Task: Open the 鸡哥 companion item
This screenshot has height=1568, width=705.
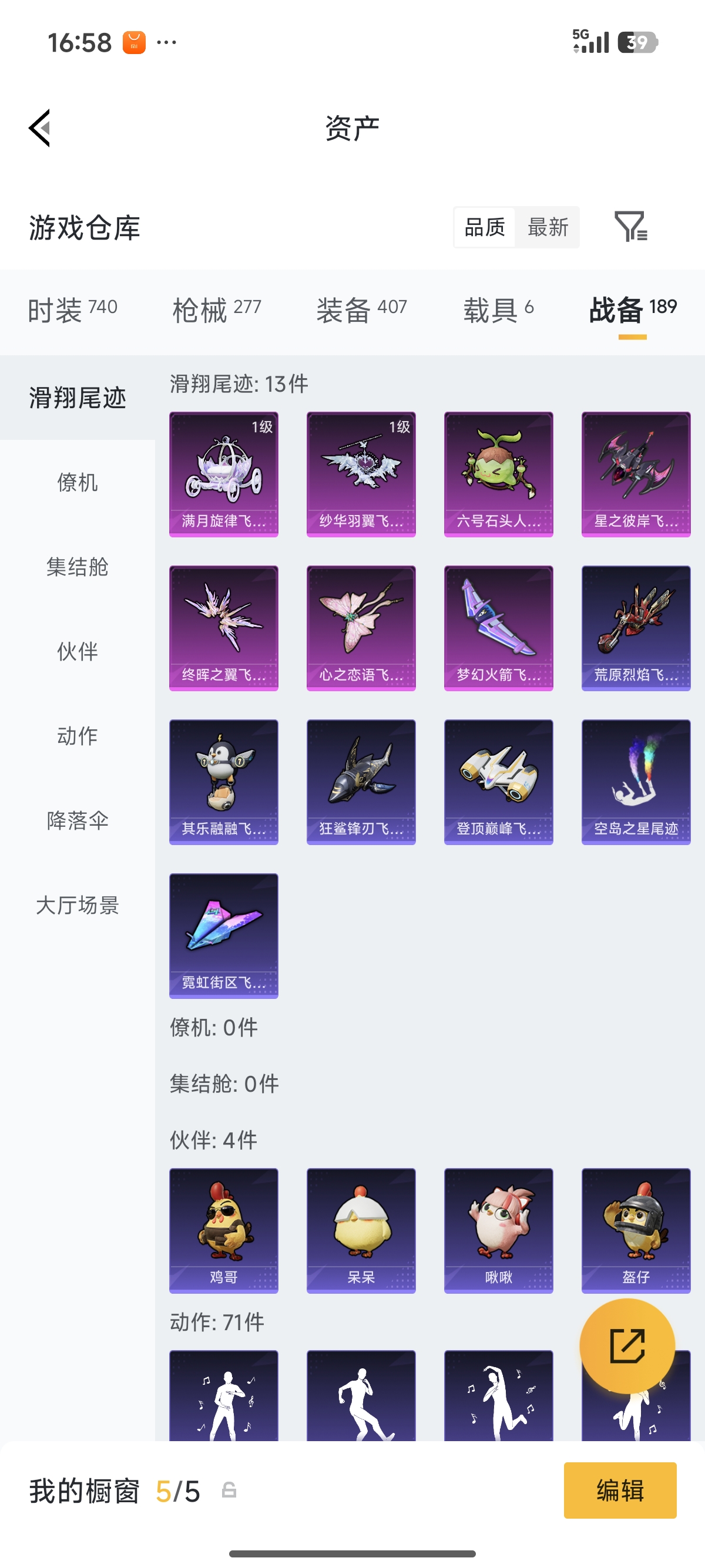Action: (223, 1230)
